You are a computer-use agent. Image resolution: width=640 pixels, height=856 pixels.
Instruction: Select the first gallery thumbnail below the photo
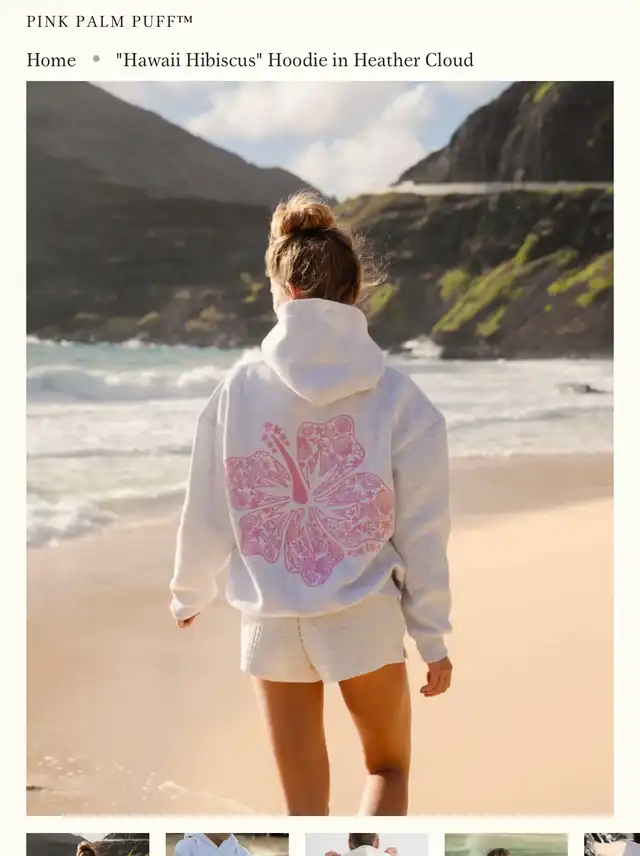(88, 845)
